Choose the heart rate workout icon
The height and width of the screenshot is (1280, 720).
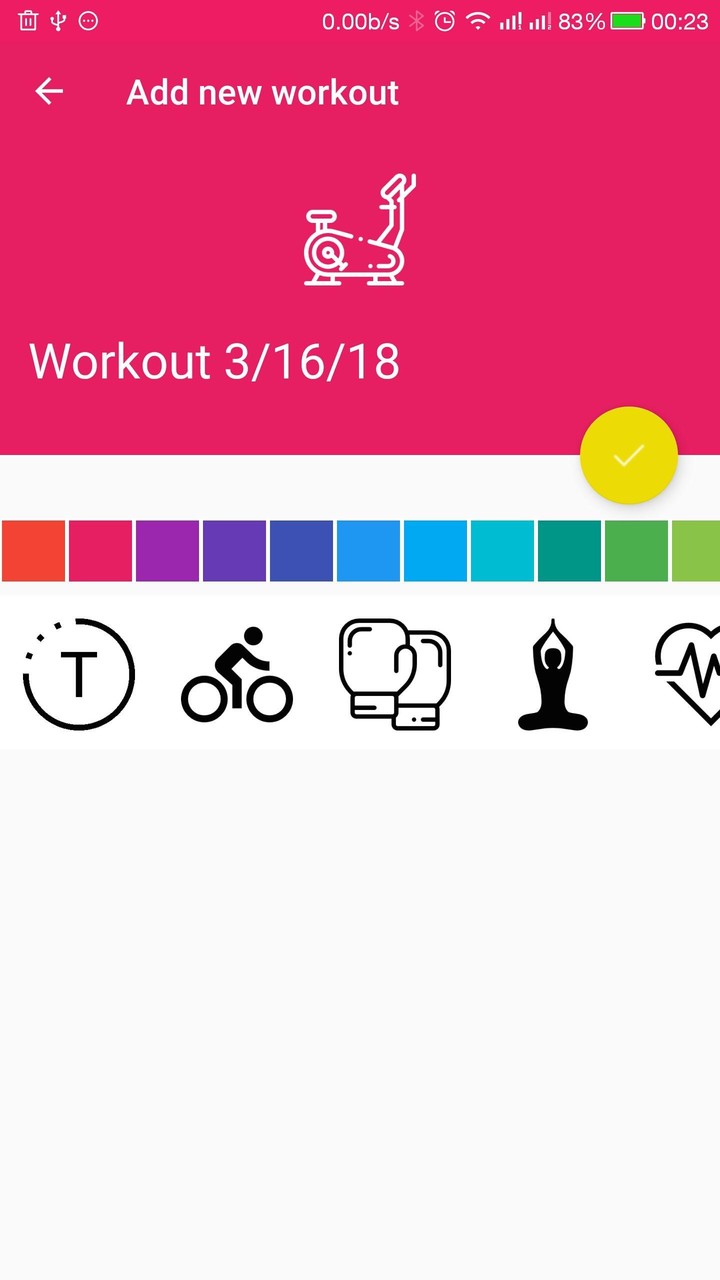click(690, 673)
